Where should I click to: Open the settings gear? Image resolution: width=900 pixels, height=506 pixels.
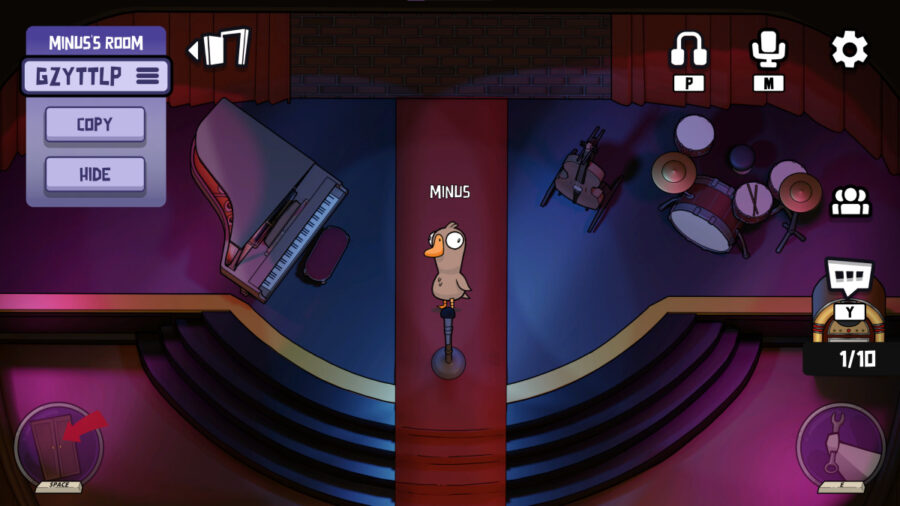tap(849, 49)
